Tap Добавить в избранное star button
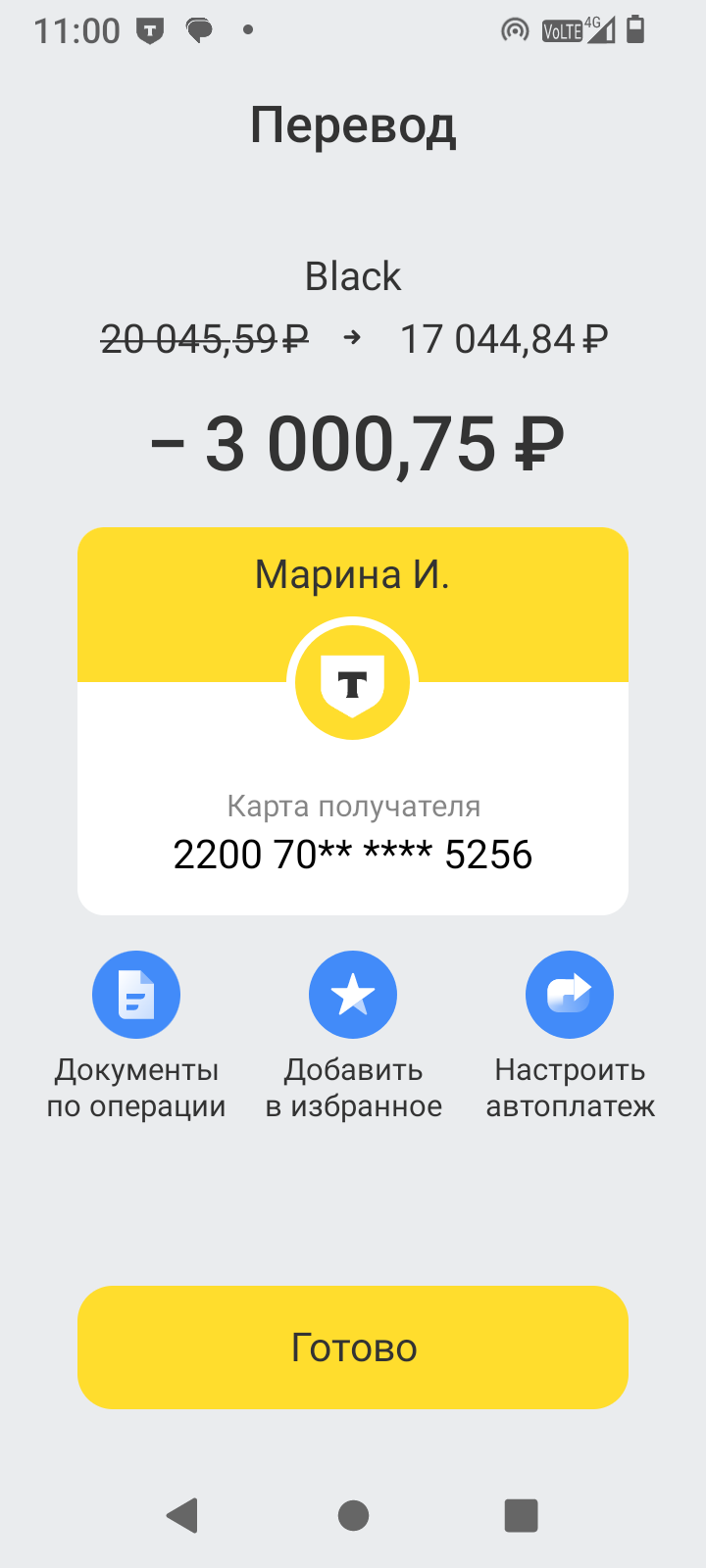 pyautogui.click(x=353, y=995)
